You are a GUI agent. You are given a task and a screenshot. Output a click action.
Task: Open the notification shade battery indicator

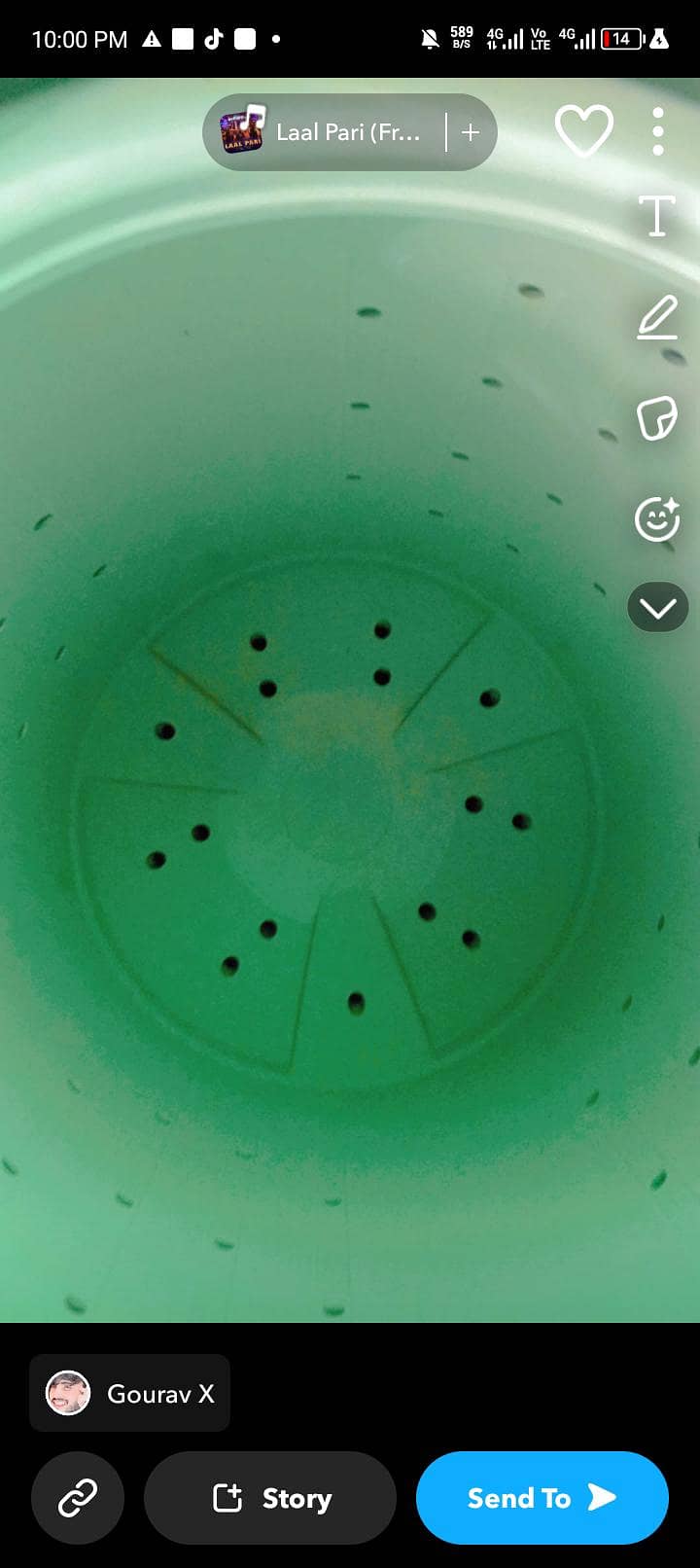pos(619,39)
